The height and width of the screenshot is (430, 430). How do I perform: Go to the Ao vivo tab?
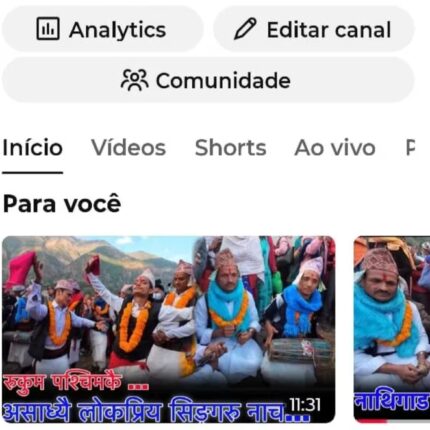point(335,148)
